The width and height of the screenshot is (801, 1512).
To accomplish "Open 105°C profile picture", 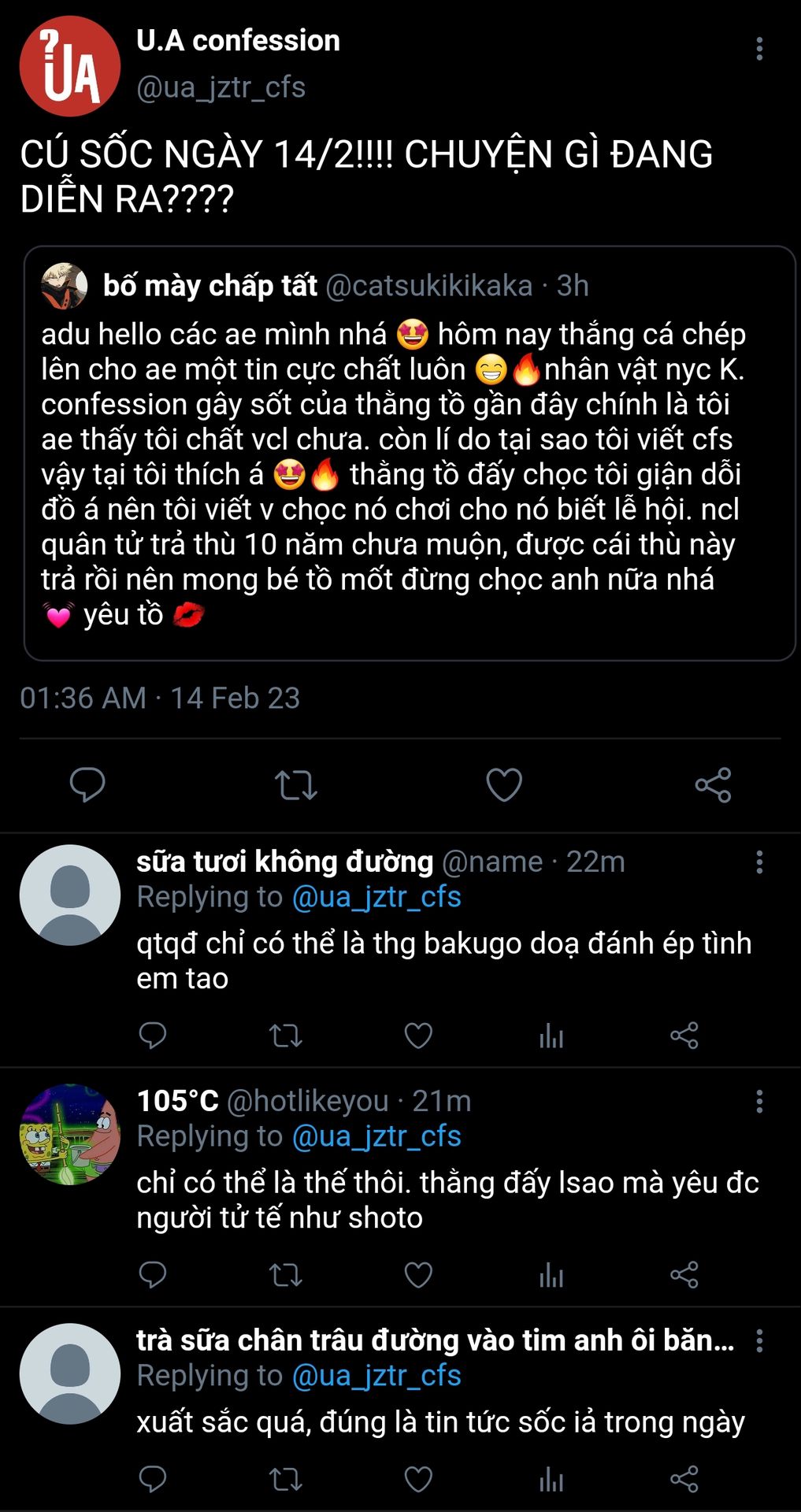I will coord(69,1134).
